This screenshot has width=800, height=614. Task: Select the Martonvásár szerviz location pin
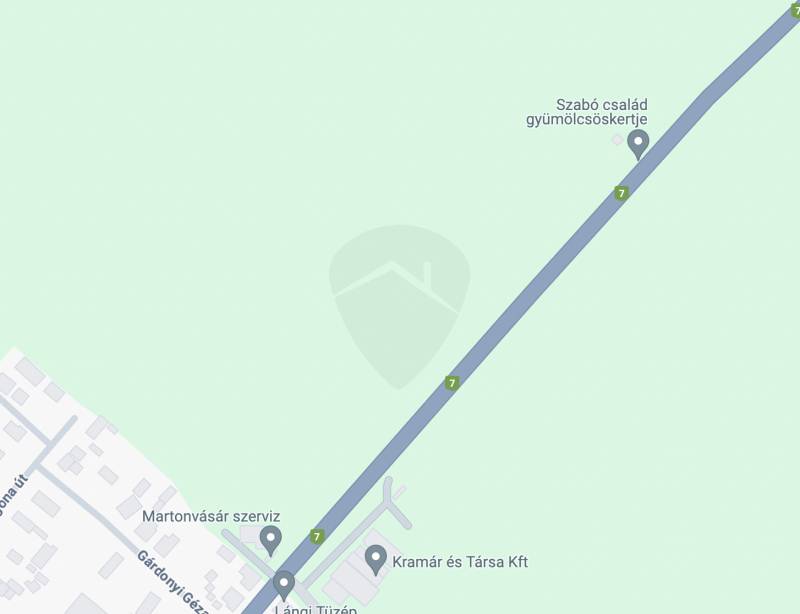pos(270,540)
